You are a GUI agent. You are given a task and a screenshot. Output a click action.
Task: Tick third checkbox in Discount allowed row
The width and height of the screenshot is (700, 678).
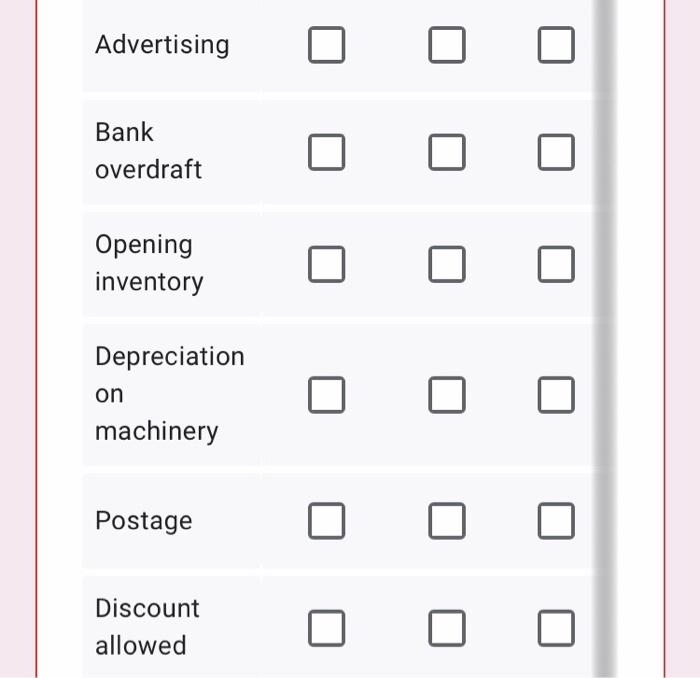[x=556, y=628]
